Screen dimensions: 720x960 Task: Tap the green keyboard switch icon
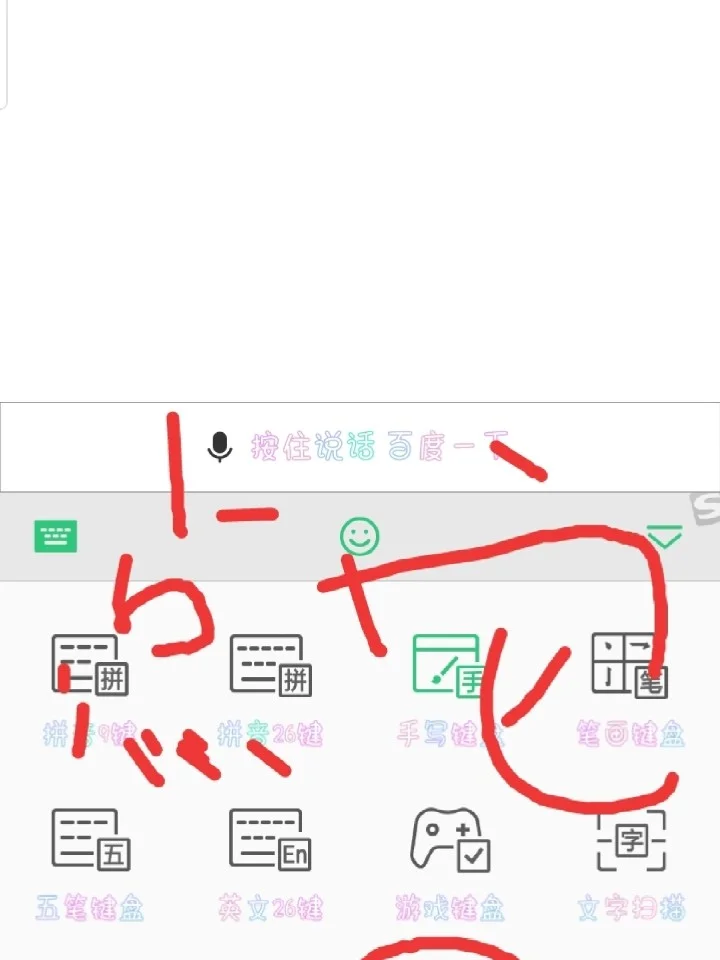55,537
